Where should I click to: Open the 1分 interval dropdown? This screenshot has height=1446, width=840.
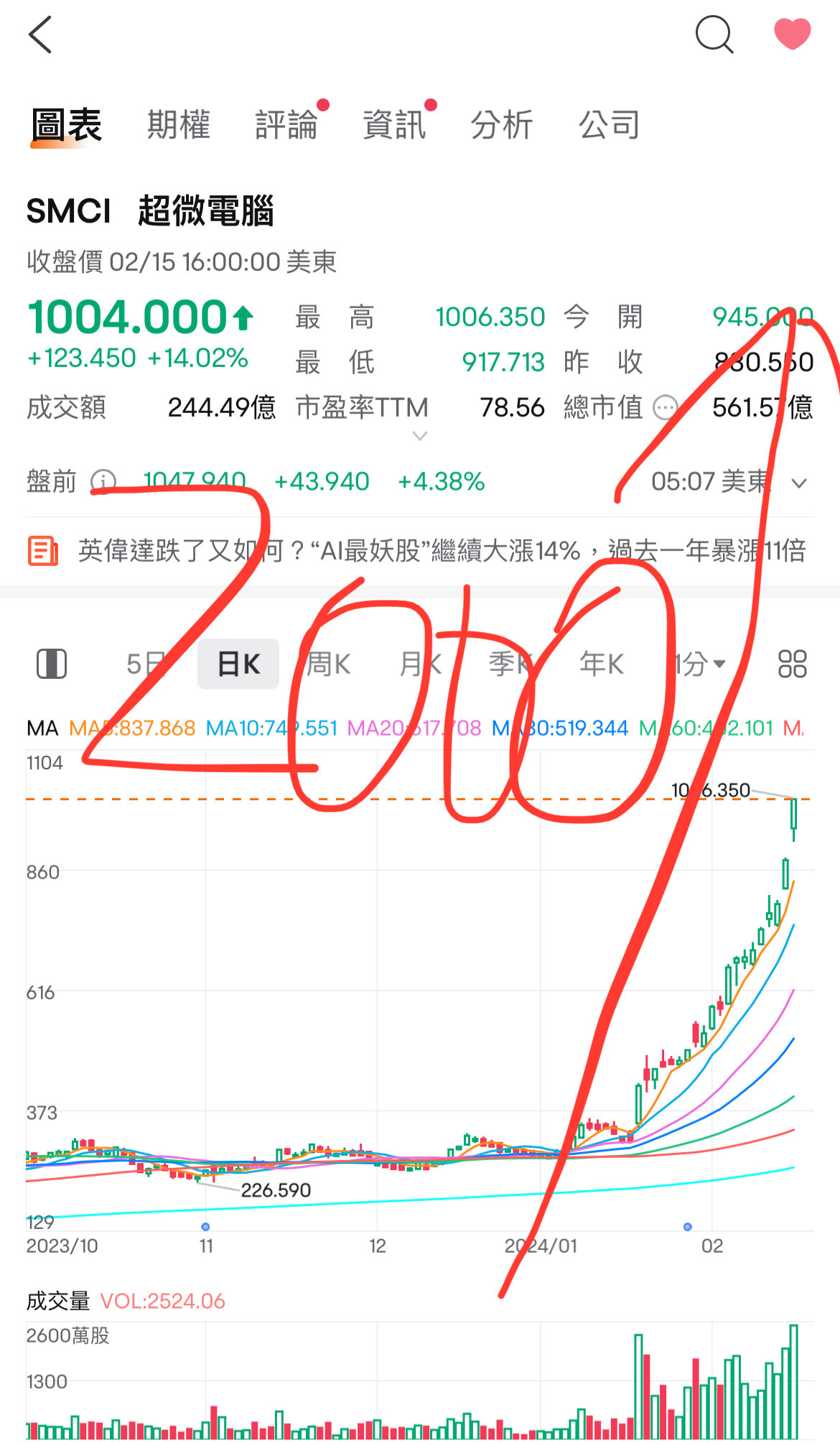699,664
